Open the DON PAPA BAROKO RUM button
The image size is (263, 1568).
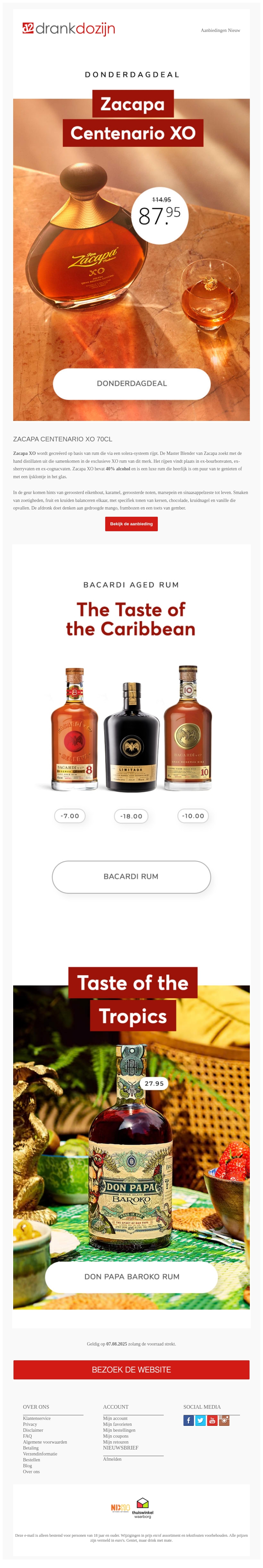131,1276
